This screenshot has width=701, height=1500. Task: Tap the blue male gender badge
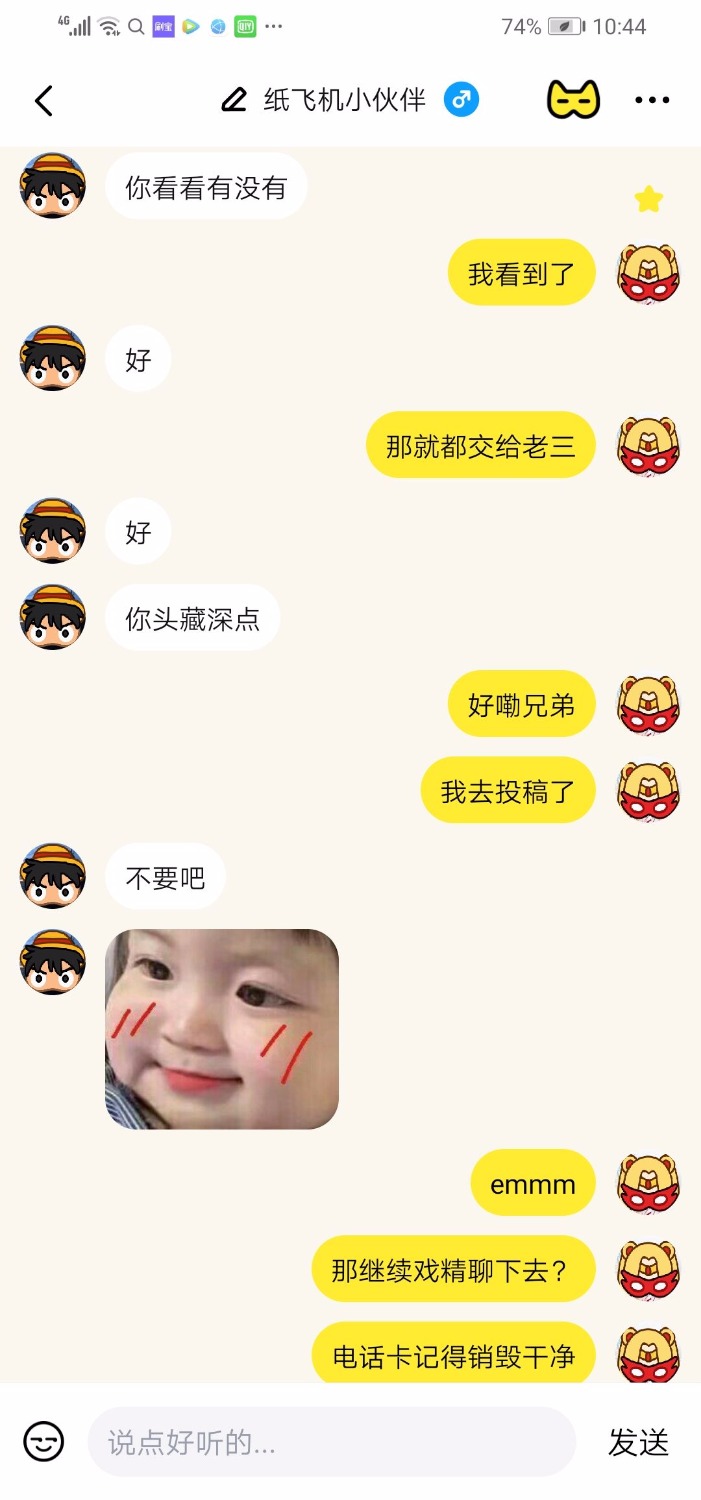pyautogui.click(x=461, y=100)
